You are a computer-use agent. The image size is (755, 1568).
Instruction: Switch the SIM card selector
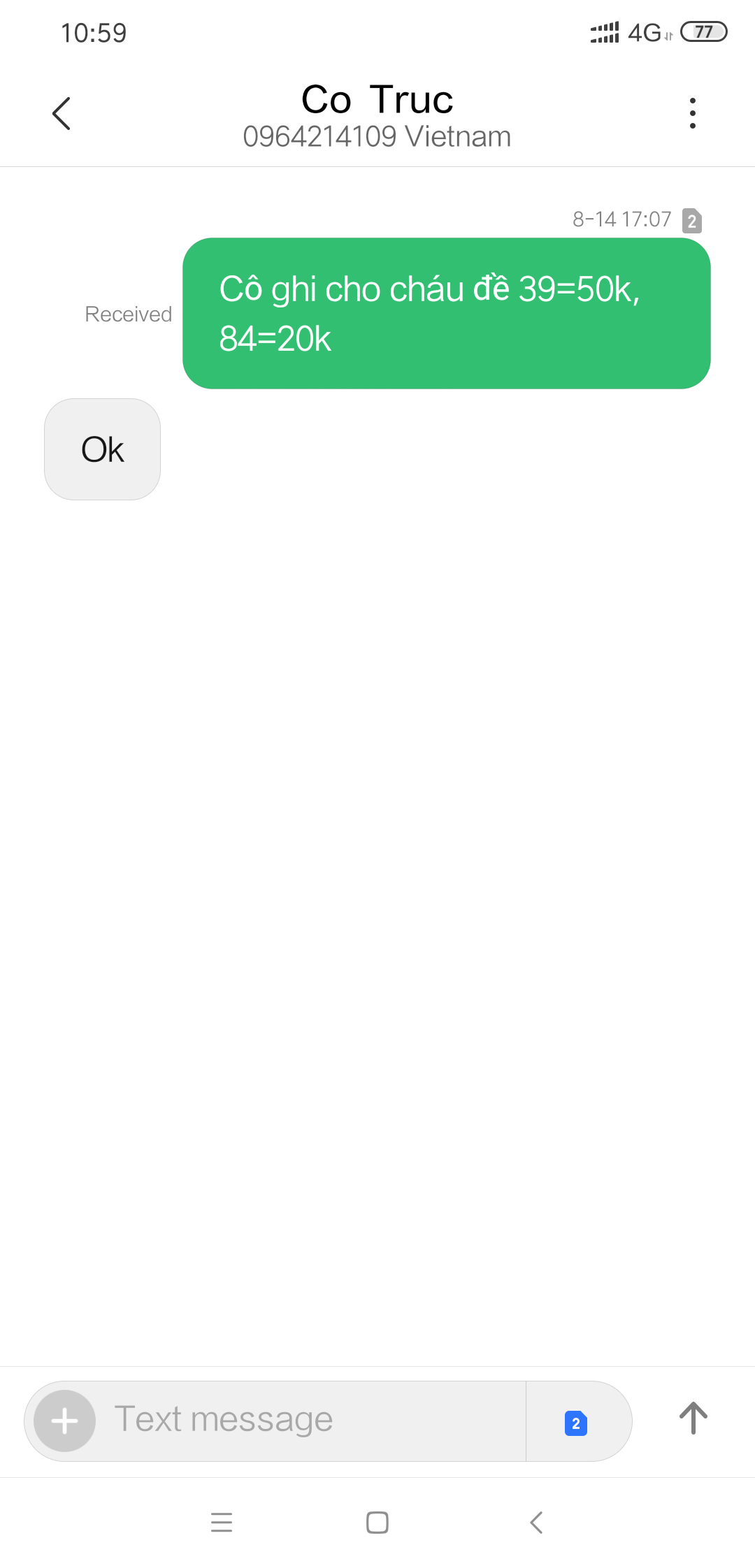click(x=576, y=1423)
